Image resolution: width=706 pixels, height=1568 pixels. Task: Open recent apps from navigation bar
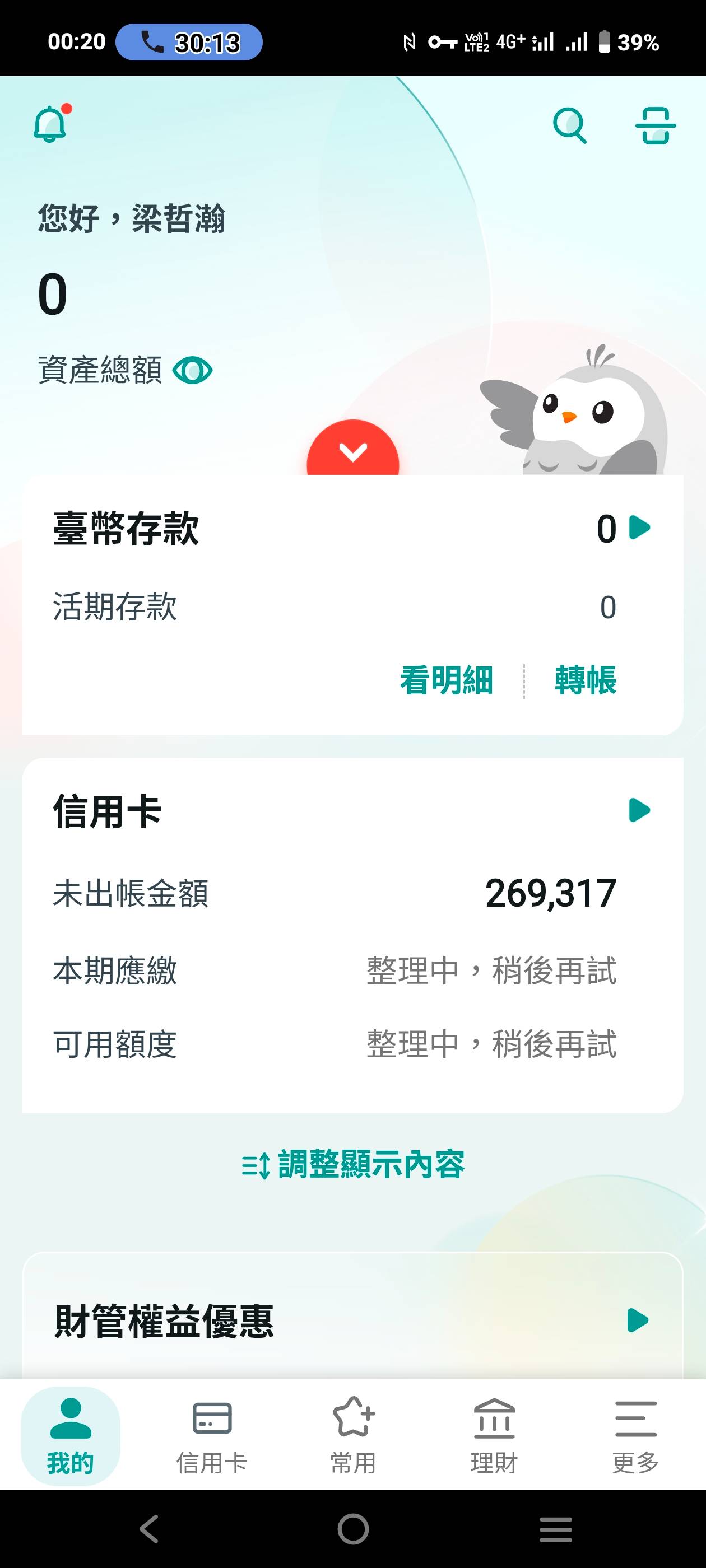(555, 1528)
